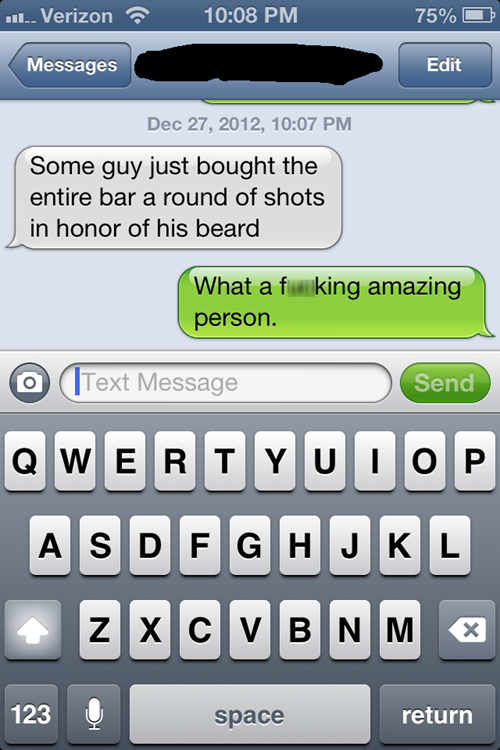Tap the microphone dictation key
Viewport: 500px width, 750px height.
[x=94, y=714]
